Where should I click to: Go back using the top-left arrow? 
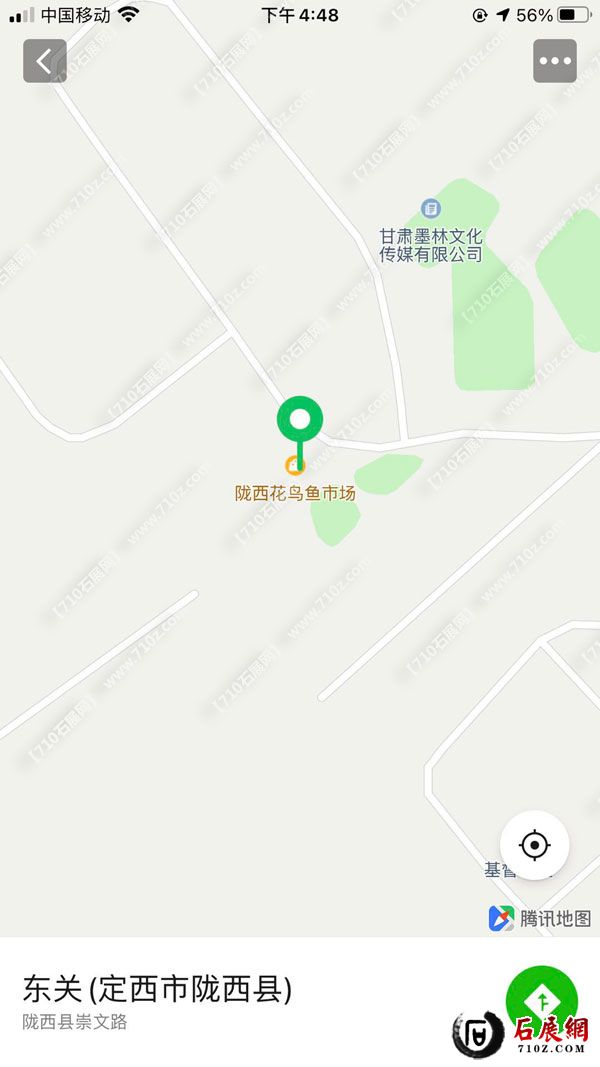45,61
